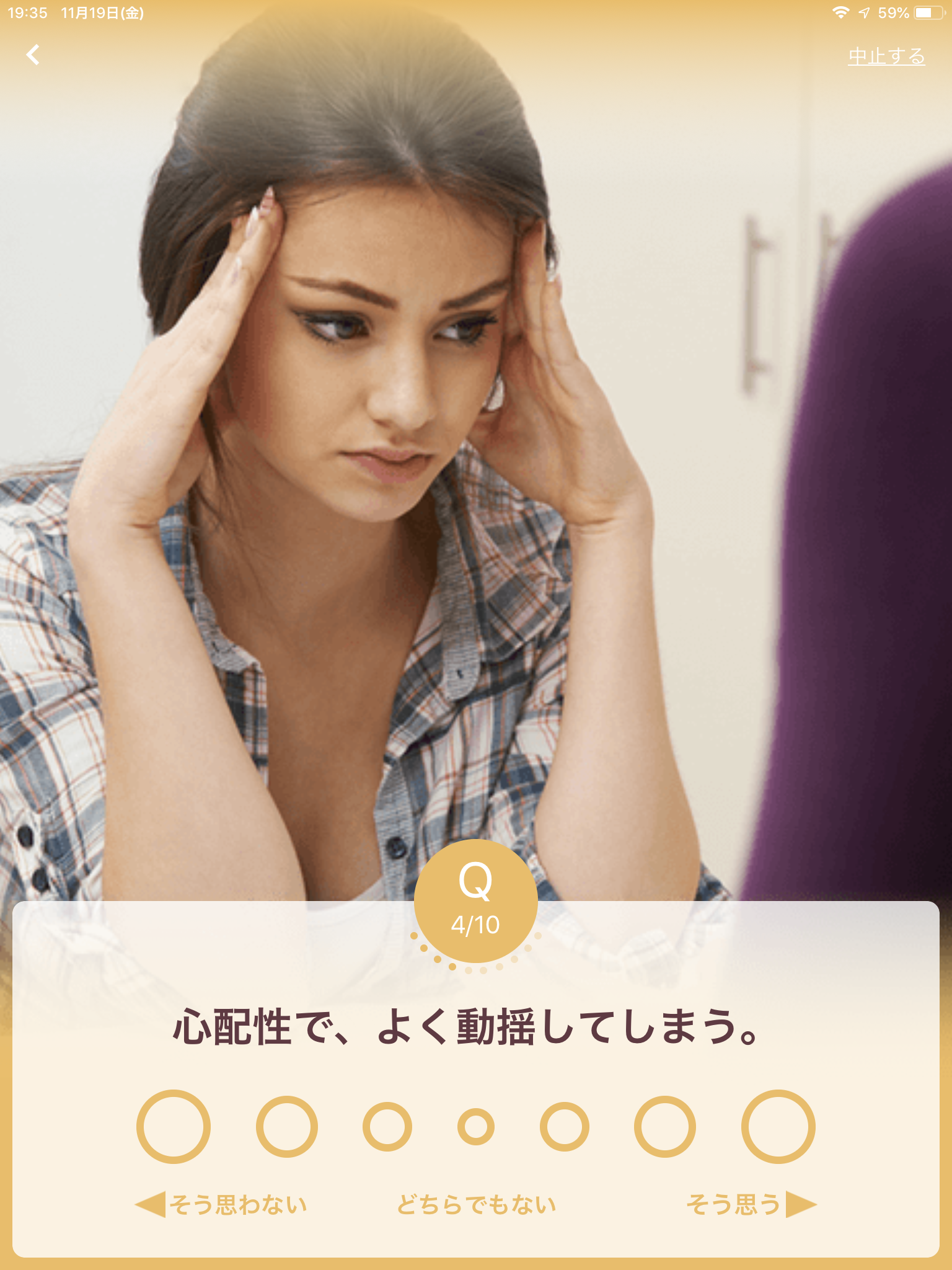952x1270 pixels.
Task: Select the smallest center circle for どちらでもない
Action: (475, 1126)
